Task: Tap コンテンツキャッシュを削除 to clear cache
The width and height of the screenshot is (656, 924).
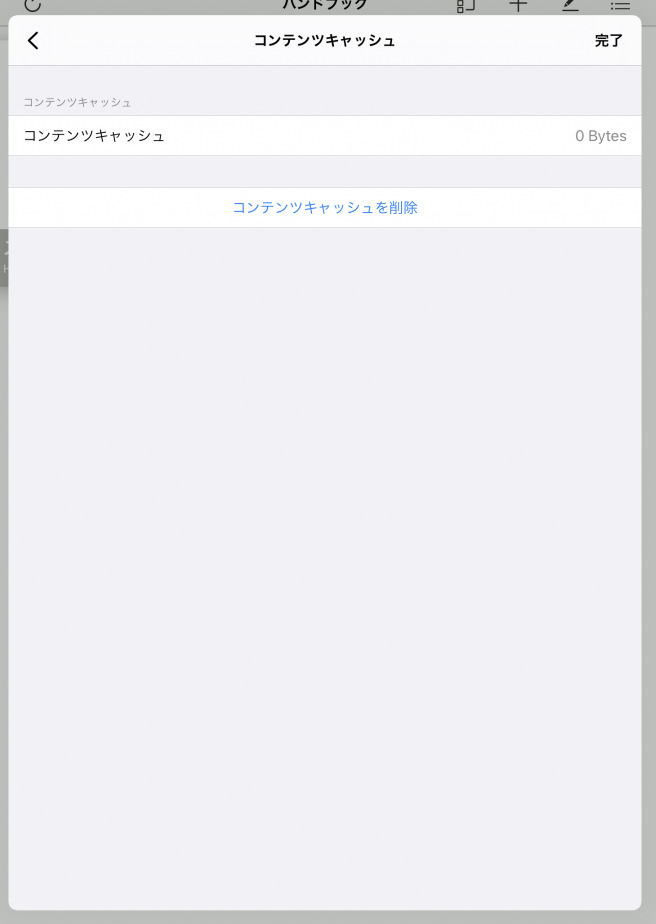Action: pos(325,208)
